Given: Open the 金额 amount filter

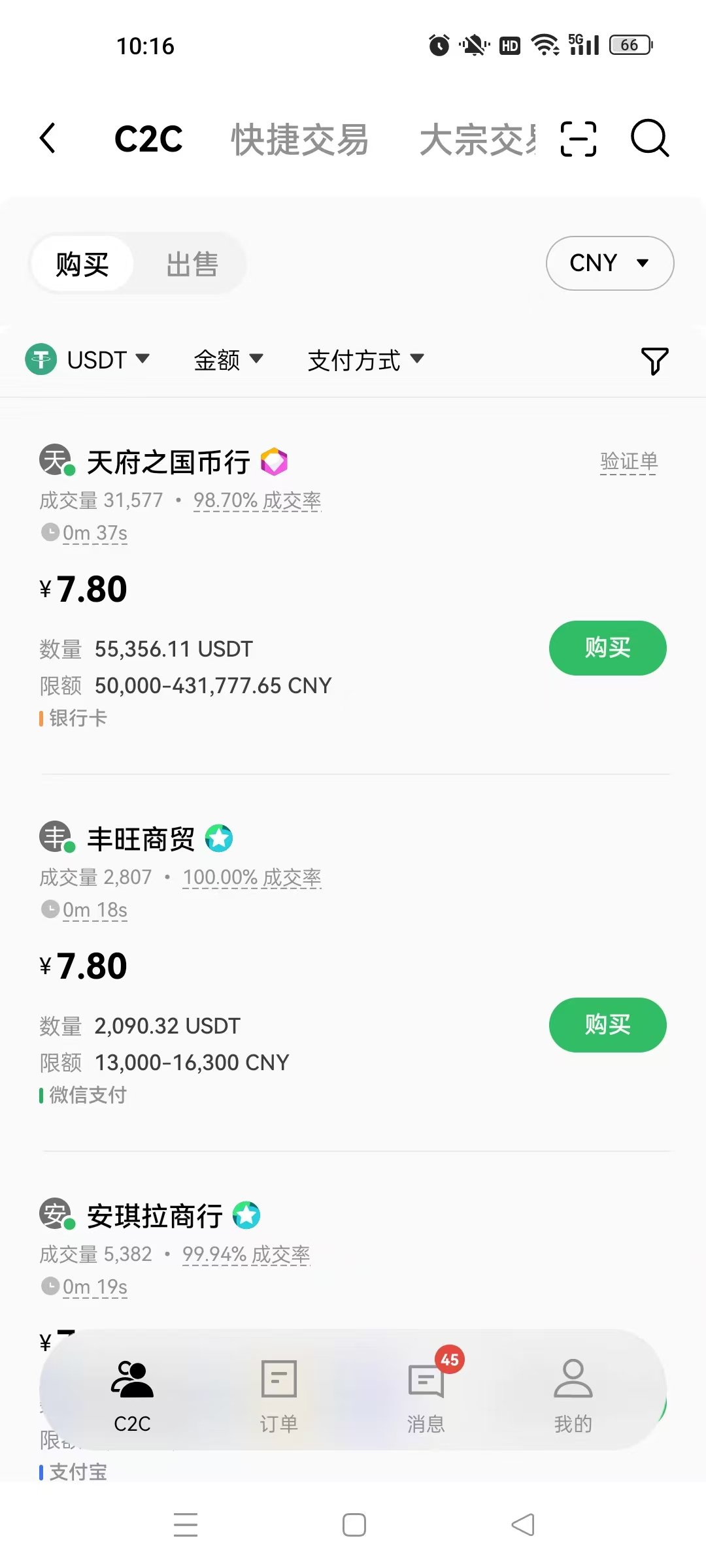Looking at the screenshot, I should click(228, 360).
